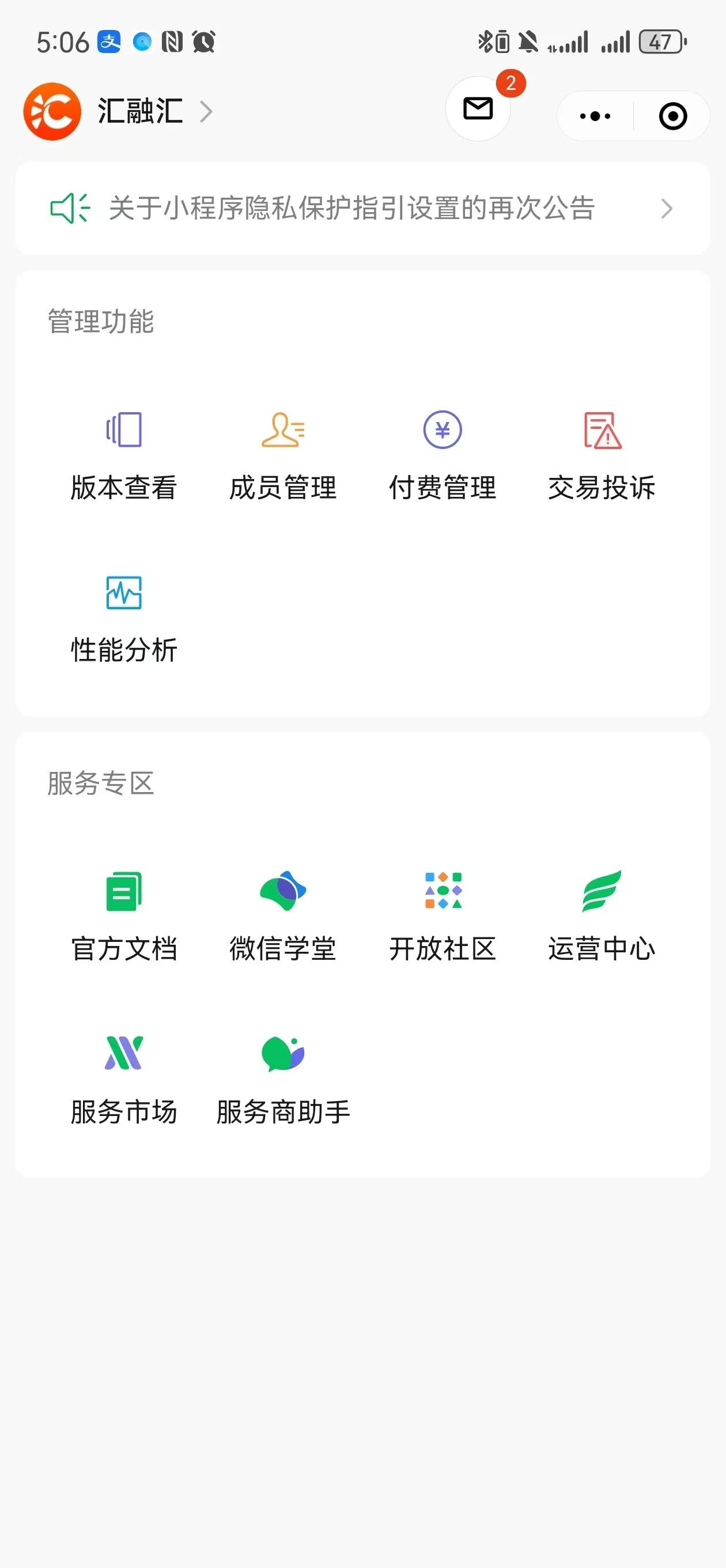The image size is (726, 1568).
Task: Browse 服务市场
Action: click(124, 1079)
